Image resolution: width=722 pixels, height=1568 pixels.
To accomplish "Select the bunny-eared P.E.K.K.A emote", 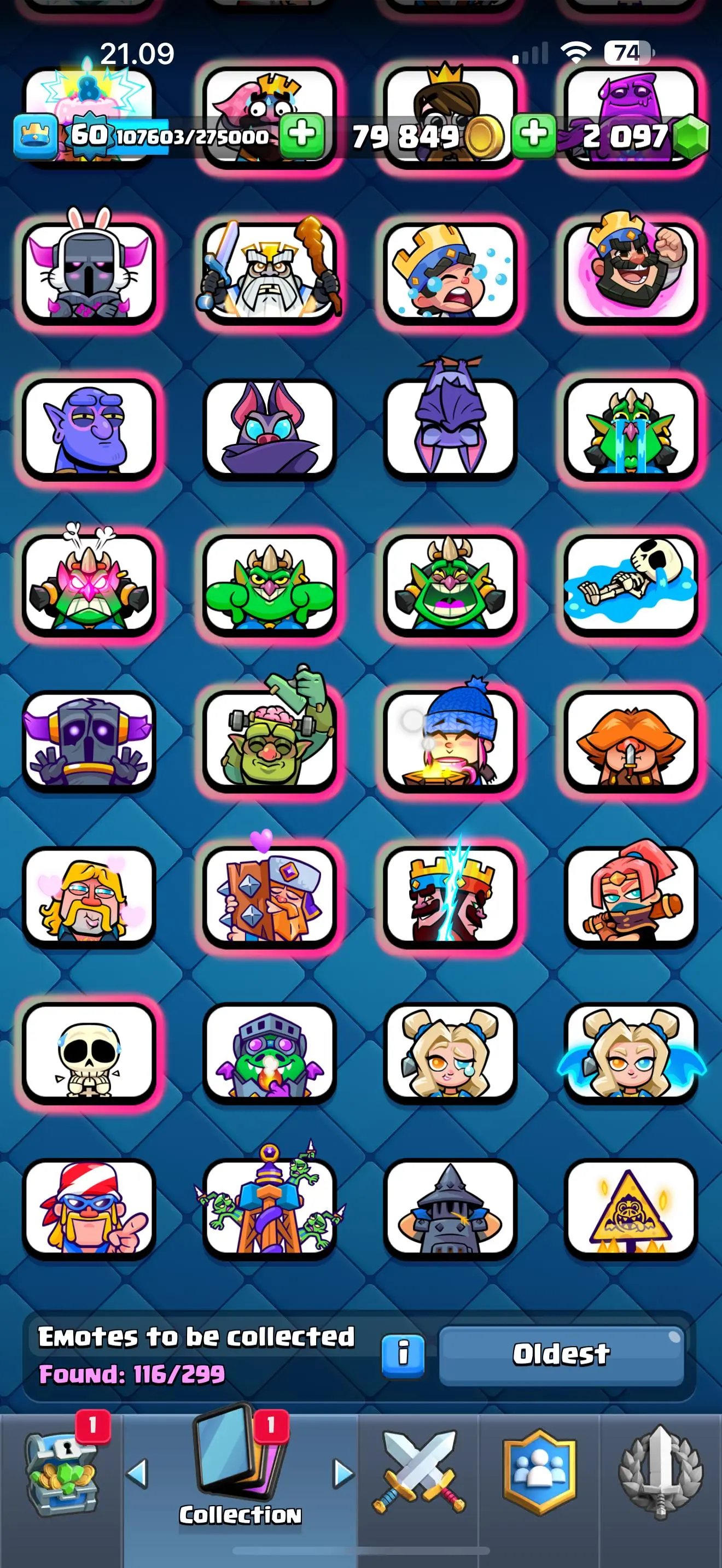I will coord(89,272).
